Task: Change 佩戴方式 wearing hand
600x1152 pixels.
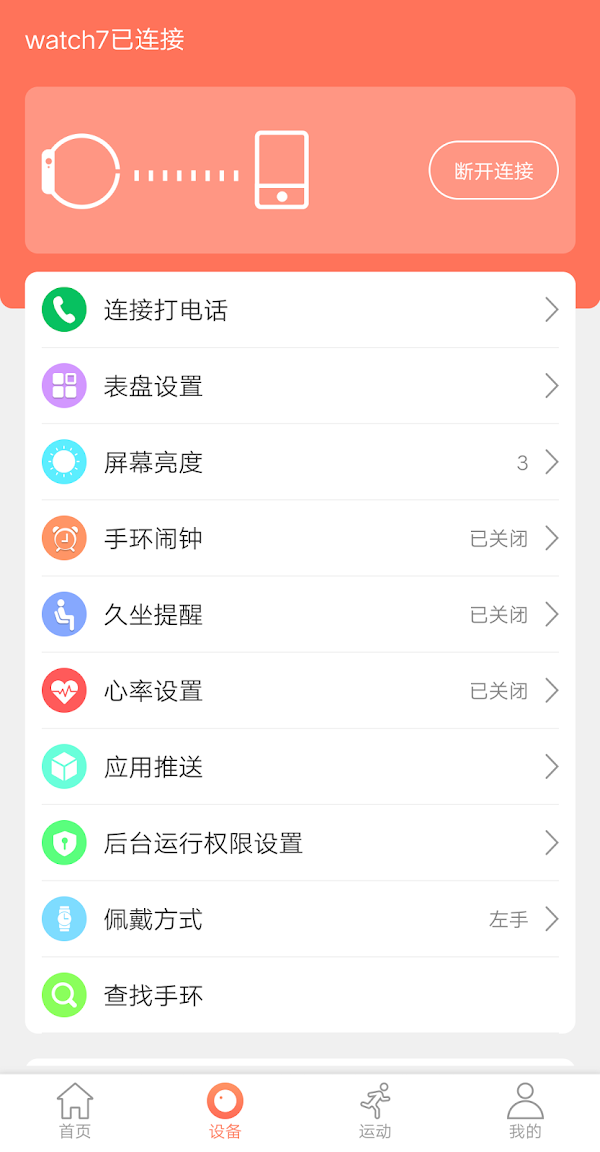Action: (300, 919)
